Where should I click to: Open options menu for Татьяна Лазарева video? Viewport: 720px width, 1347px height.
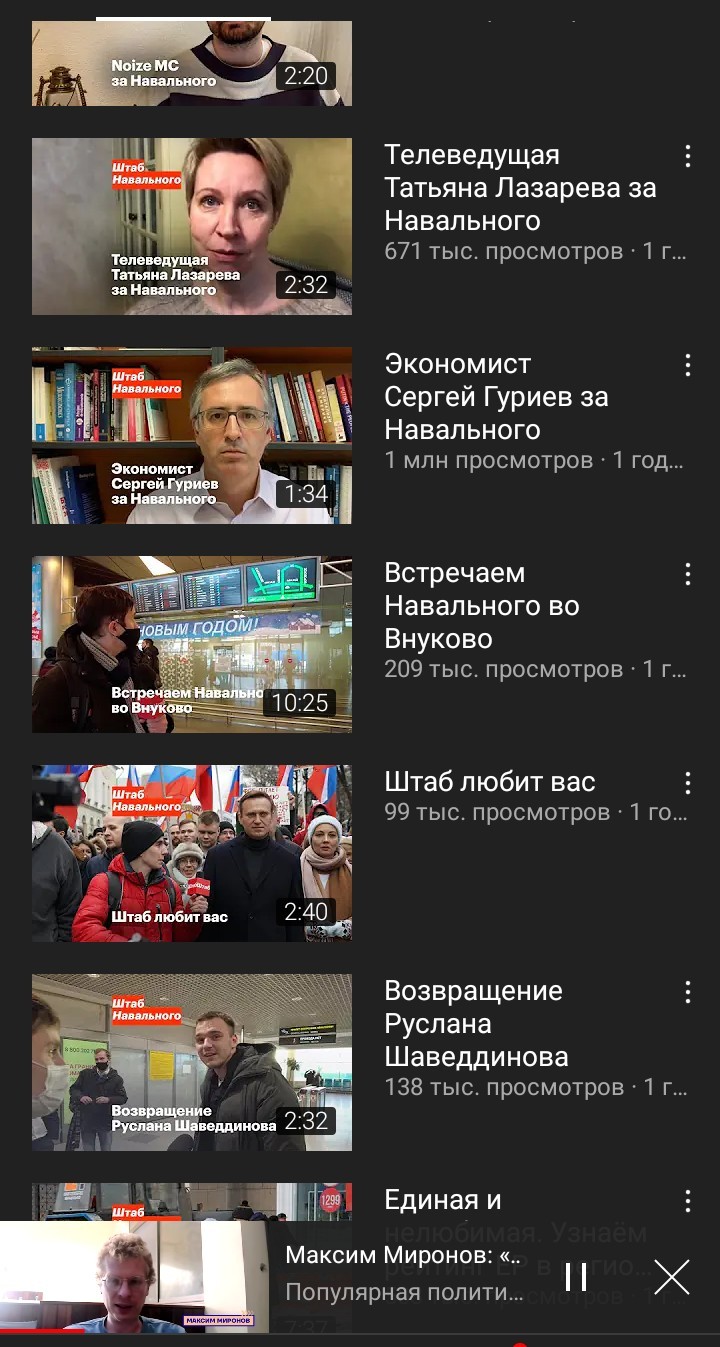687,156
